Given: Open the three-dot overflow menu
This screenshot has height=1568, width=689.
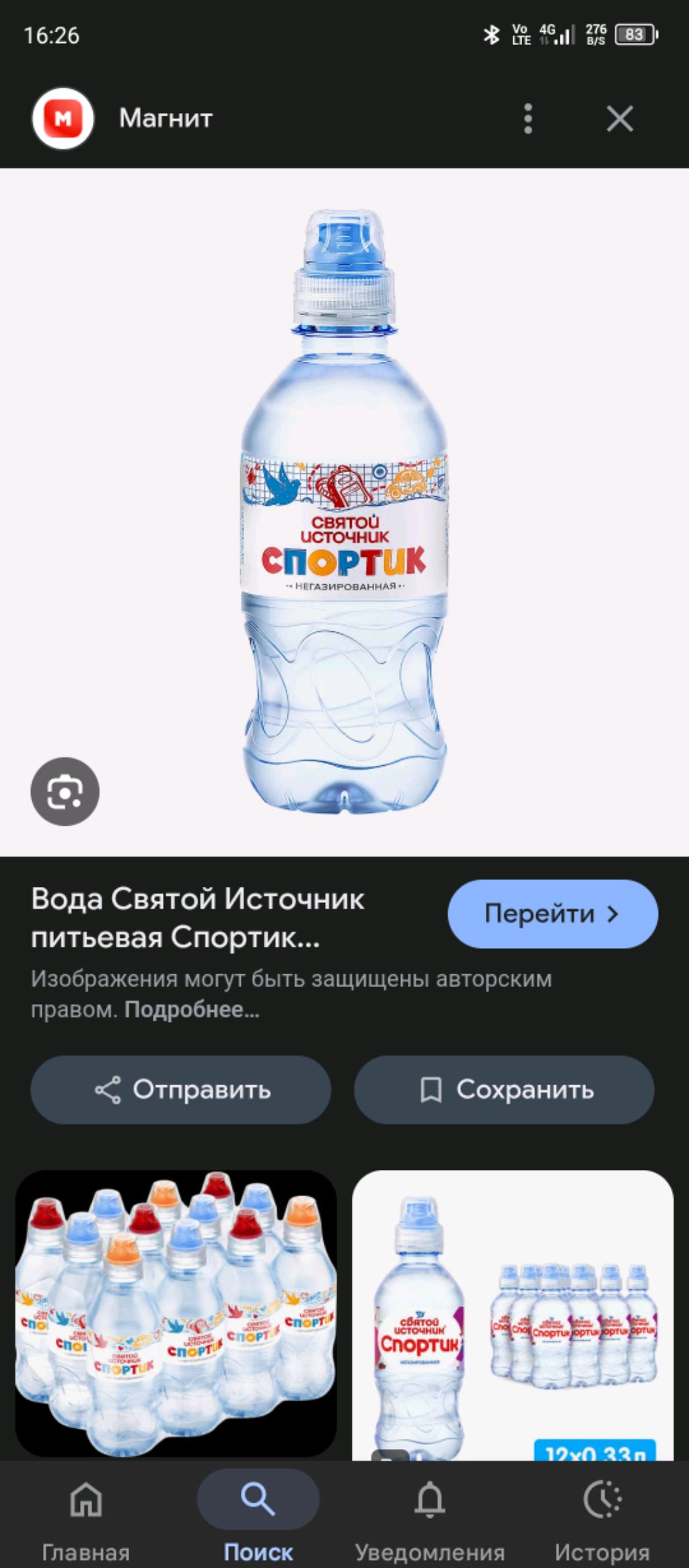Looking at the screenshot, I should point(528,119).
